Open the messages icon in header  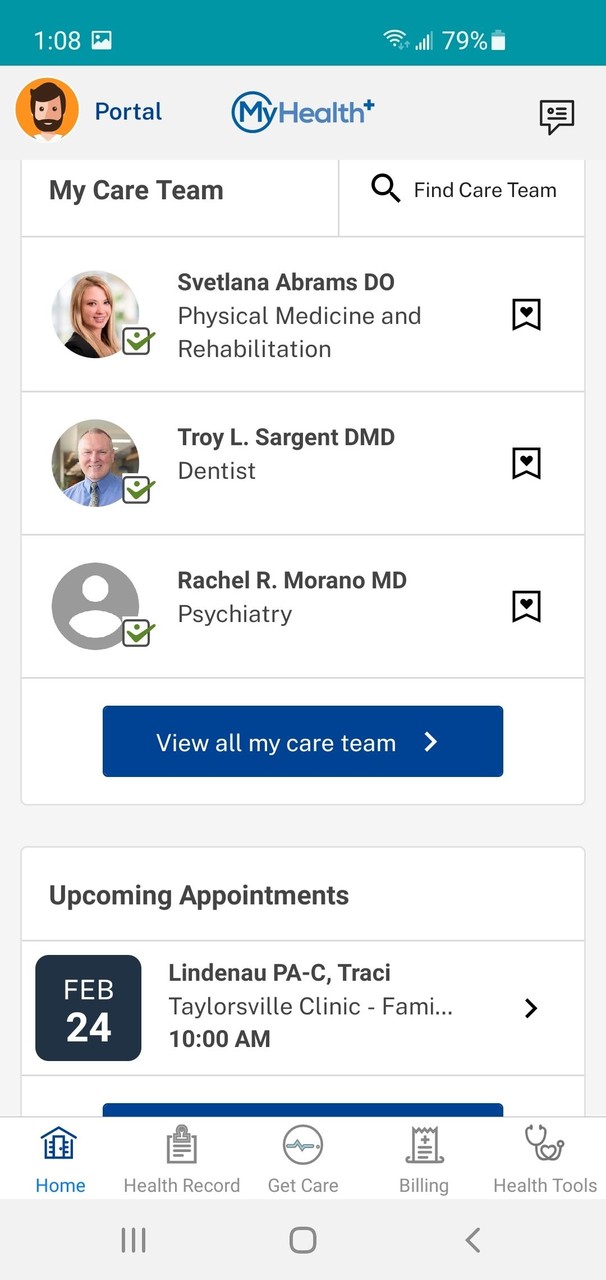click(556, 116)
